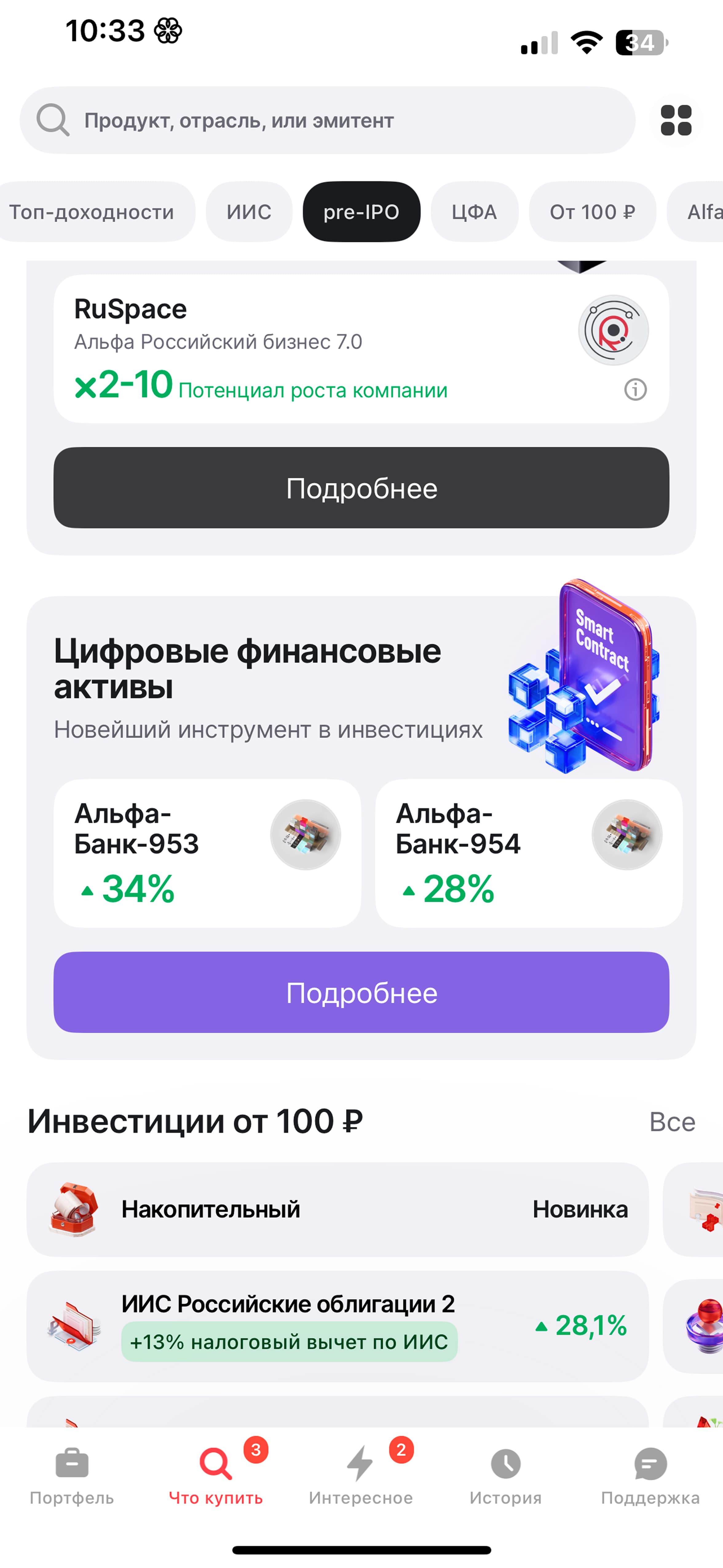The image size is (723, 1568).
Task: Switch to the ИИС filter chip
Action: (249, 212)
